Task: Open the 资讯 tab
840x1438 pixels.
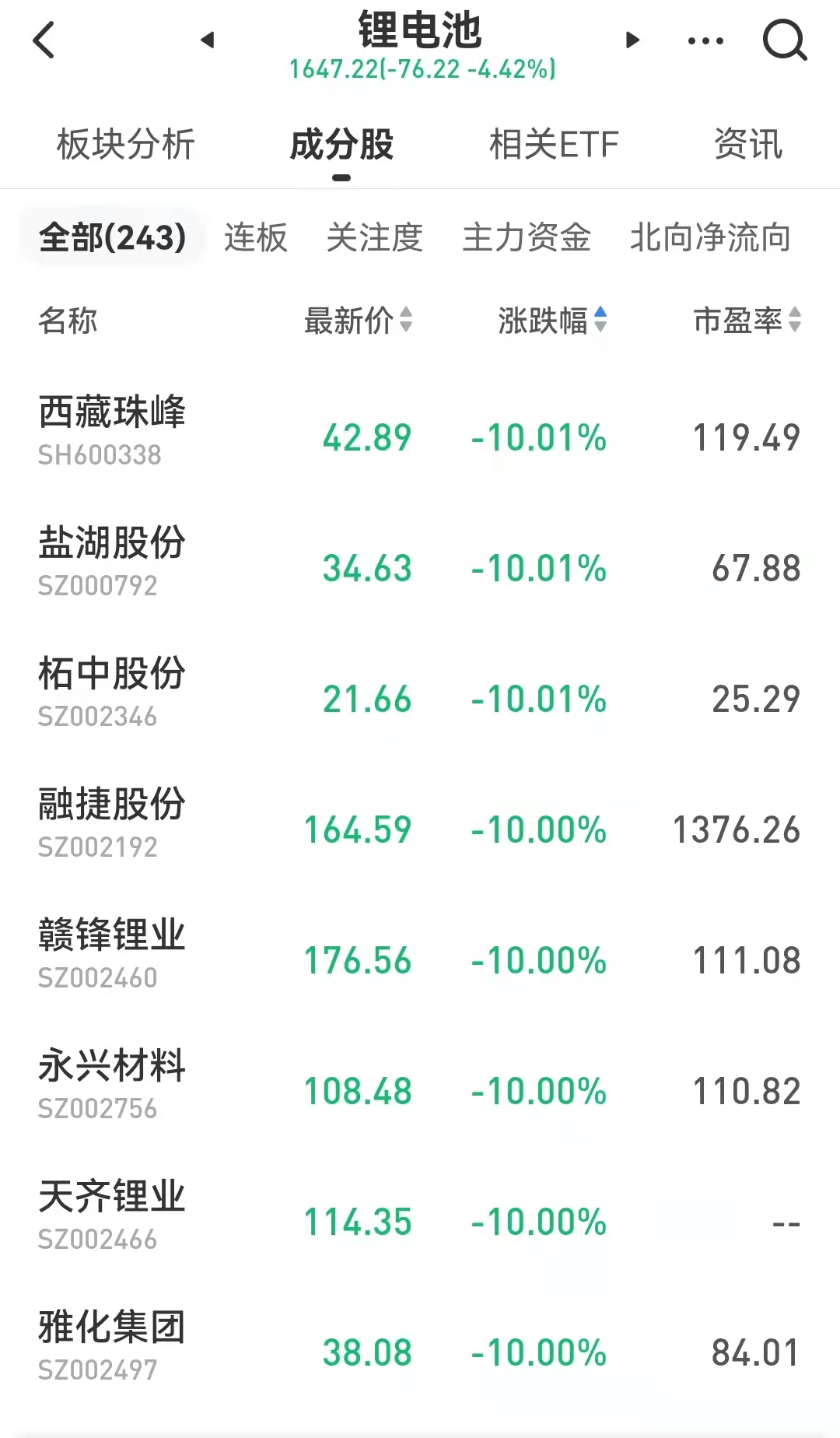Action: (747, 145)
